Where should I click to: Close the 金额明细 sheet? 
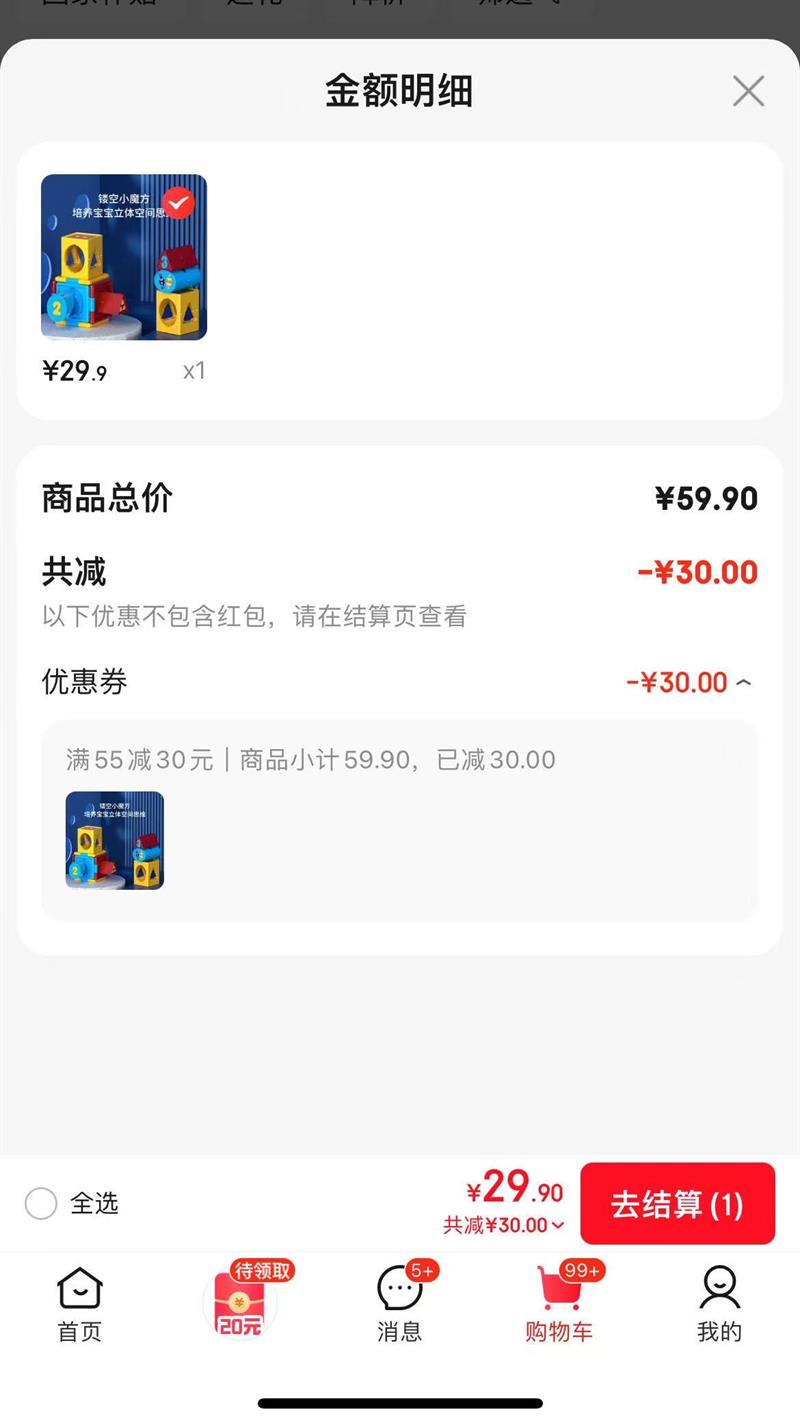coord(748,91)
